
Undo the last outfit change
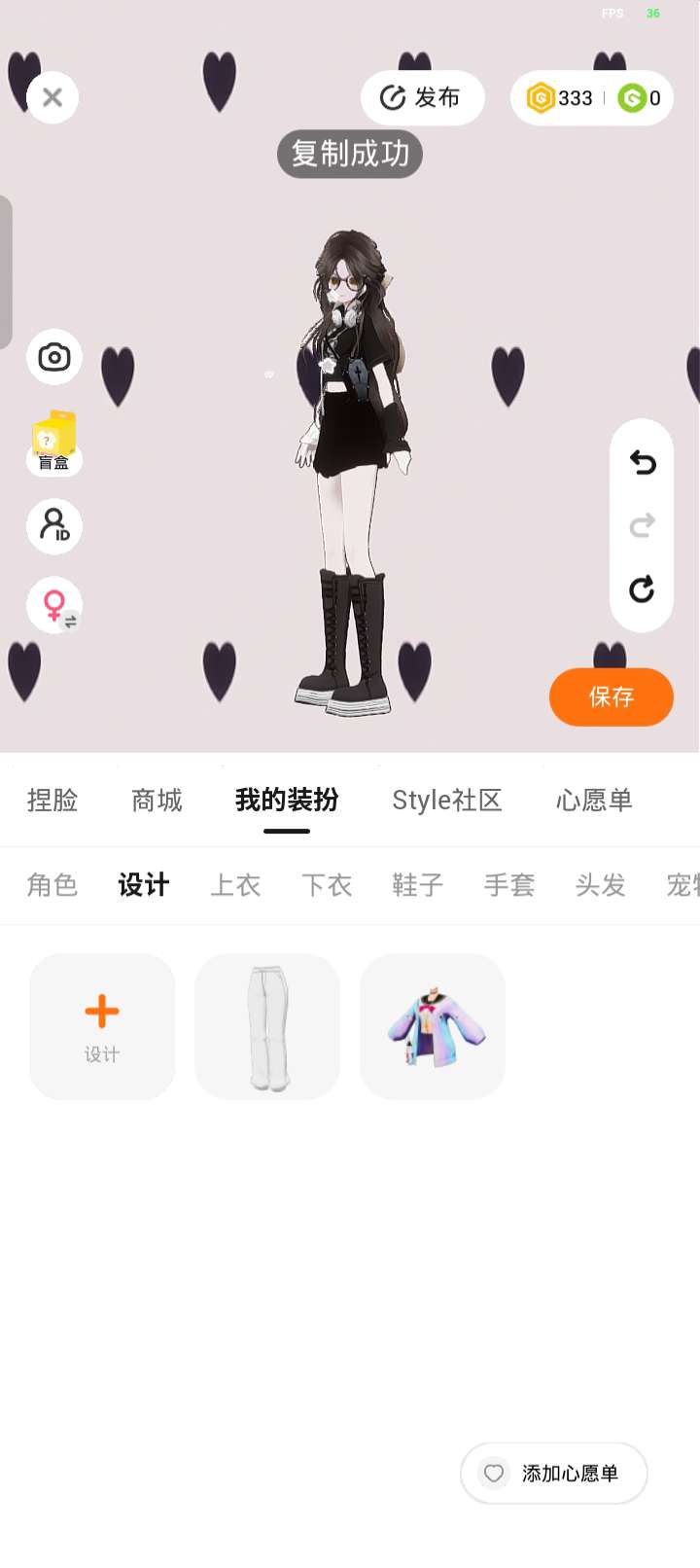(x=642, y=462)
